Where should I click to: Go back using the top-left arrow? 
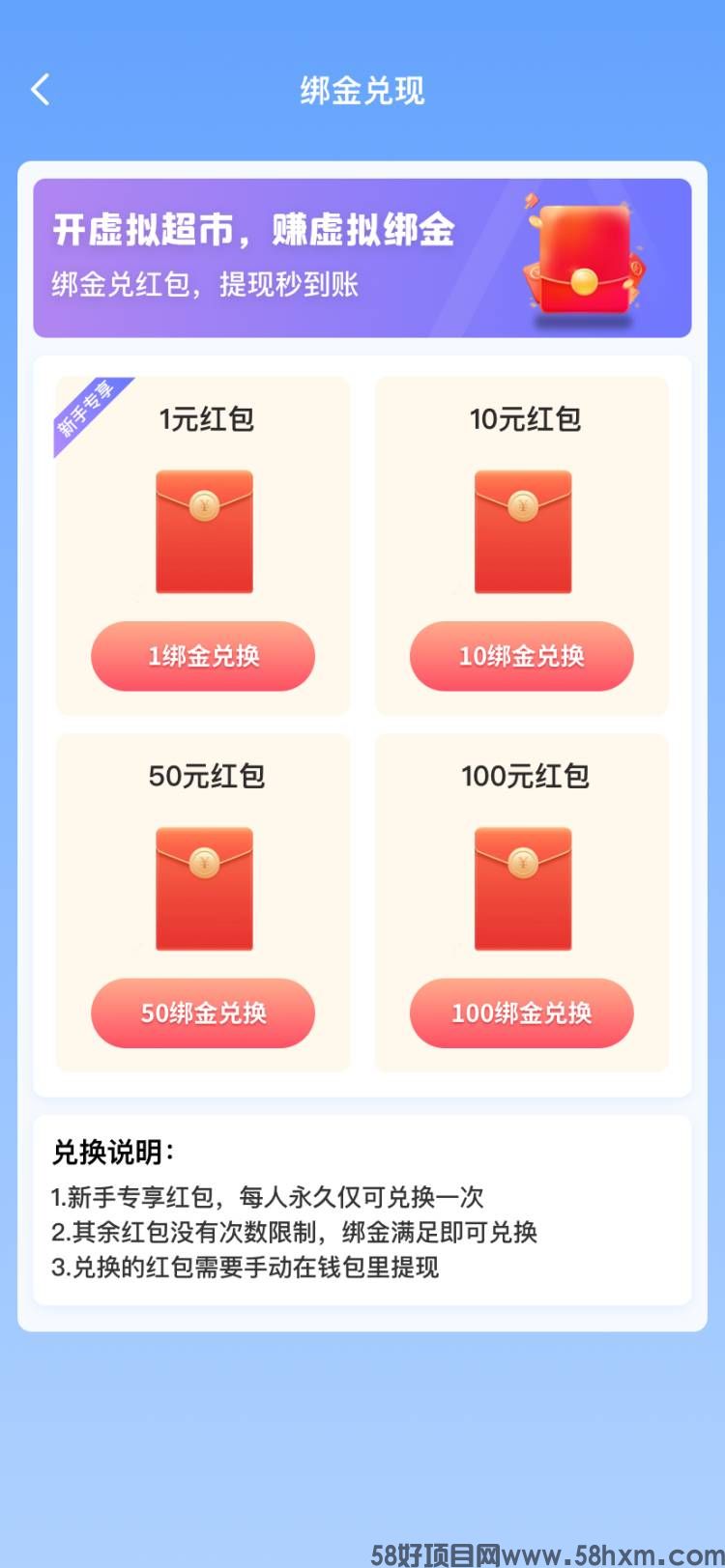pyautogui.click(x=41, y=90)
